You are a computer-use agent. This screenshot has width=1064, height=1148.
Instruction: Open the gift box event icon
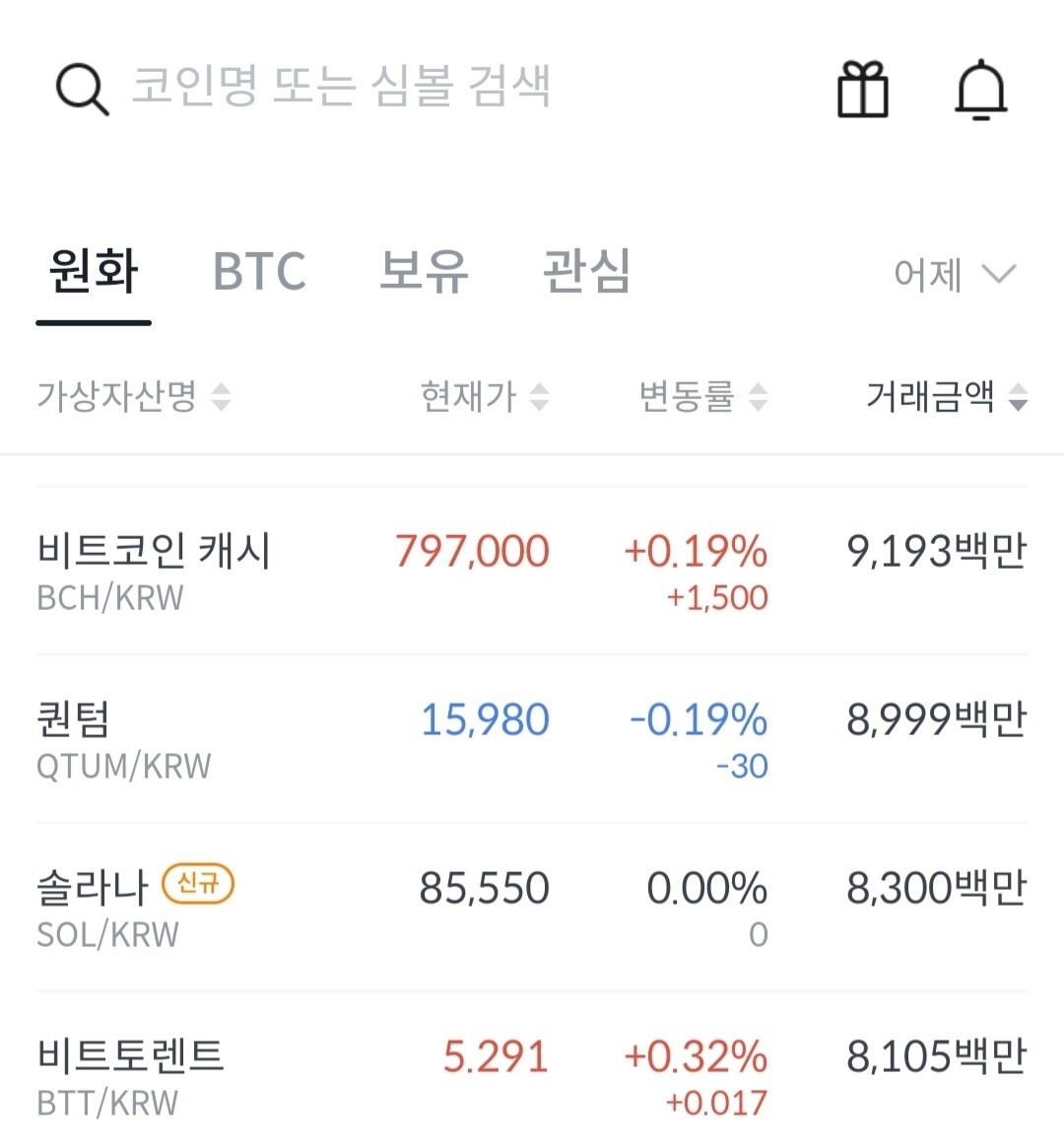pos(862,90)
